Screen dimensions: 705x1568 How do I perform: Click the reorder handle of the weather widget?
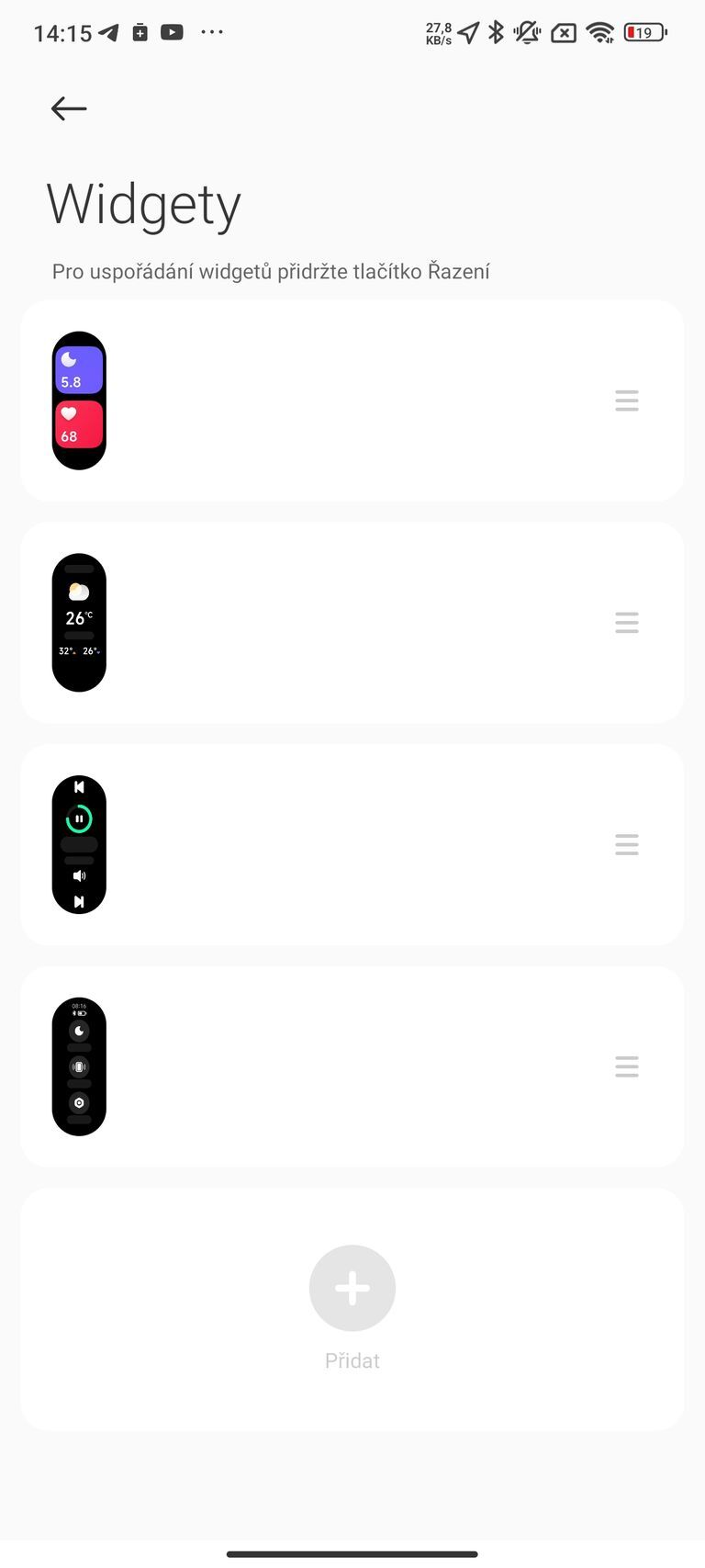point(626,622)
